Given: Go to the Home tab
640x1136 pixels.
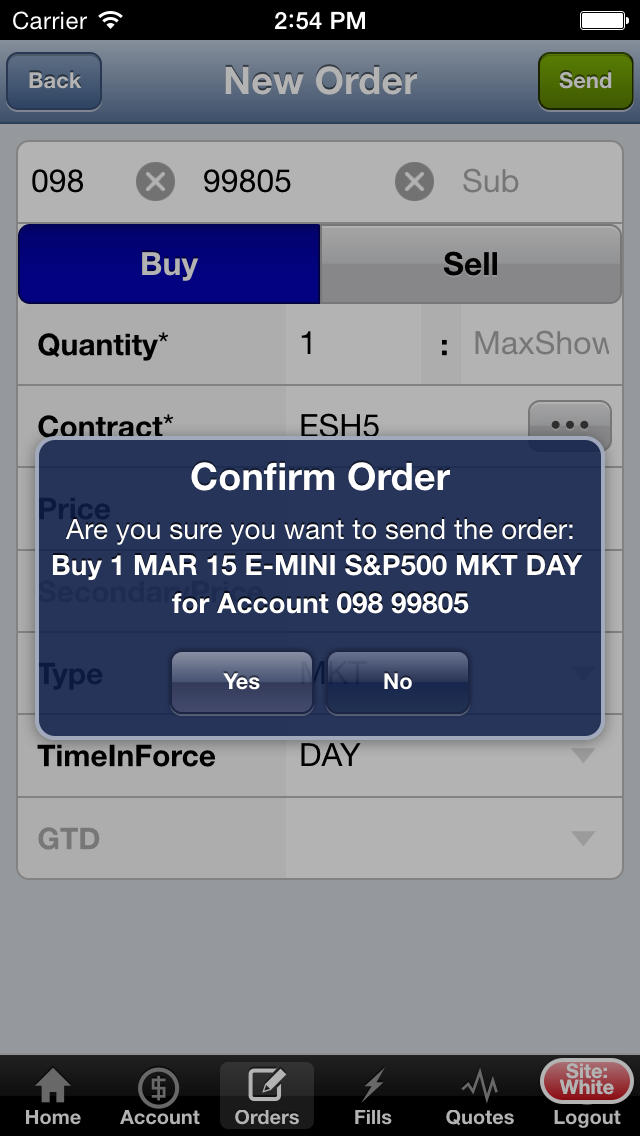Looking at the screenshot, I should point(53,1096).
